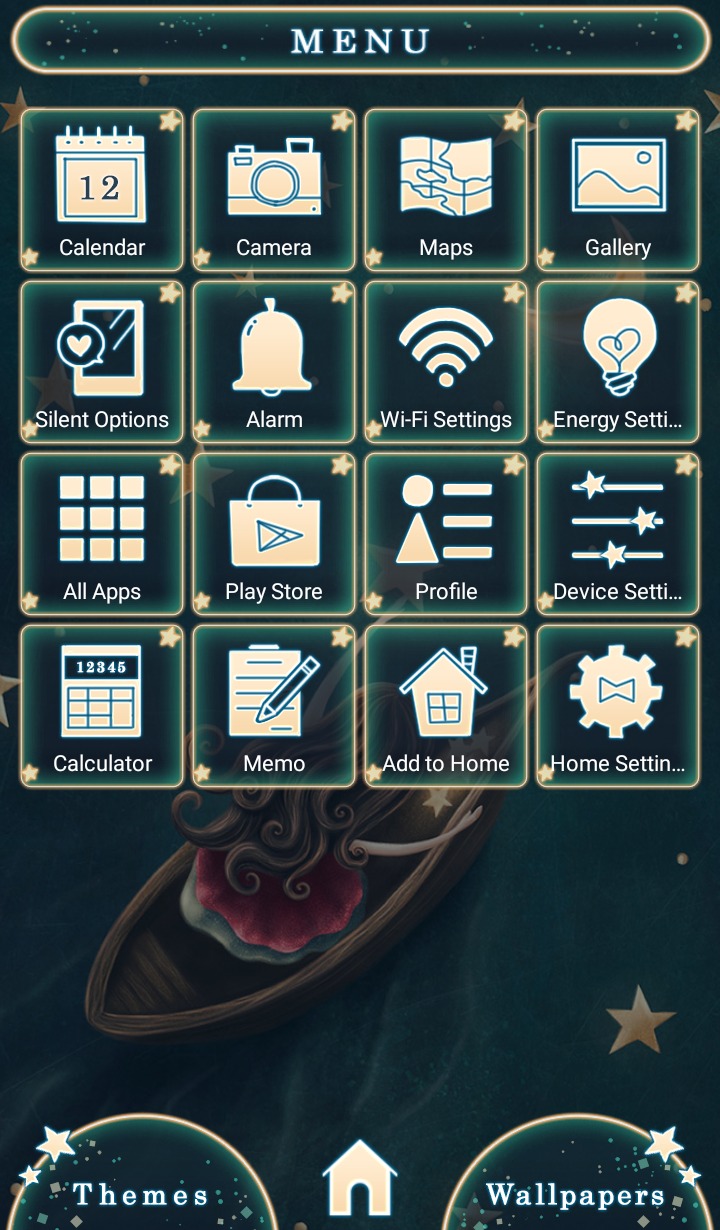Viewport: 720px width, 1230px height.
Task: Open the Play Store
Action: [274, 534]
